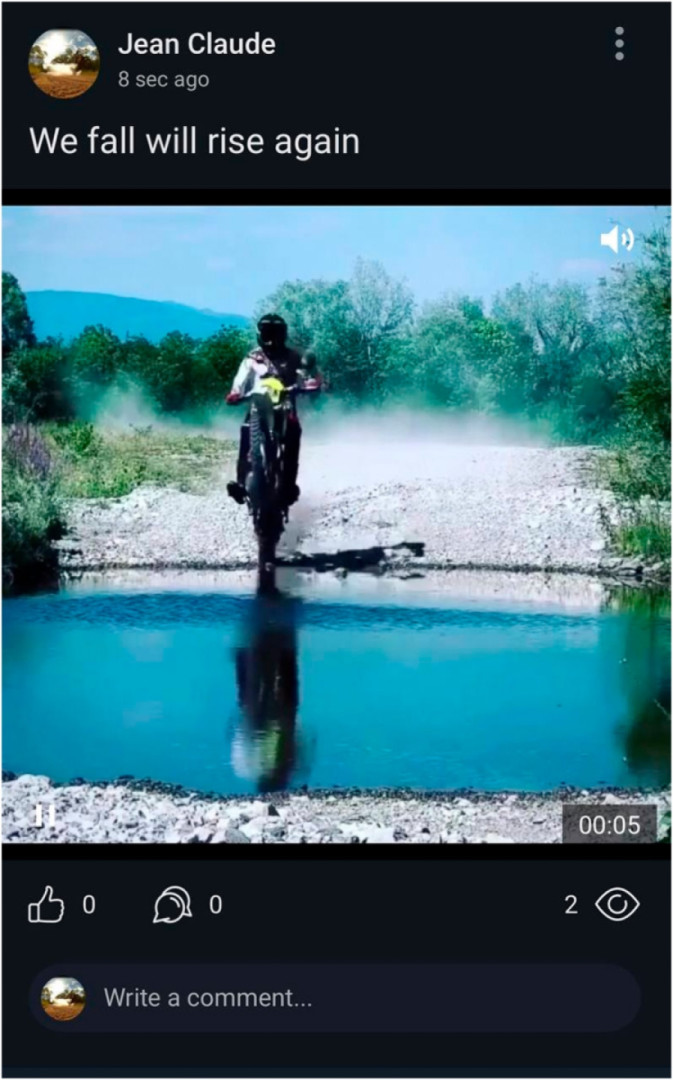
Task: Toggle the video sound icon
Action: [x=616, y=239]
